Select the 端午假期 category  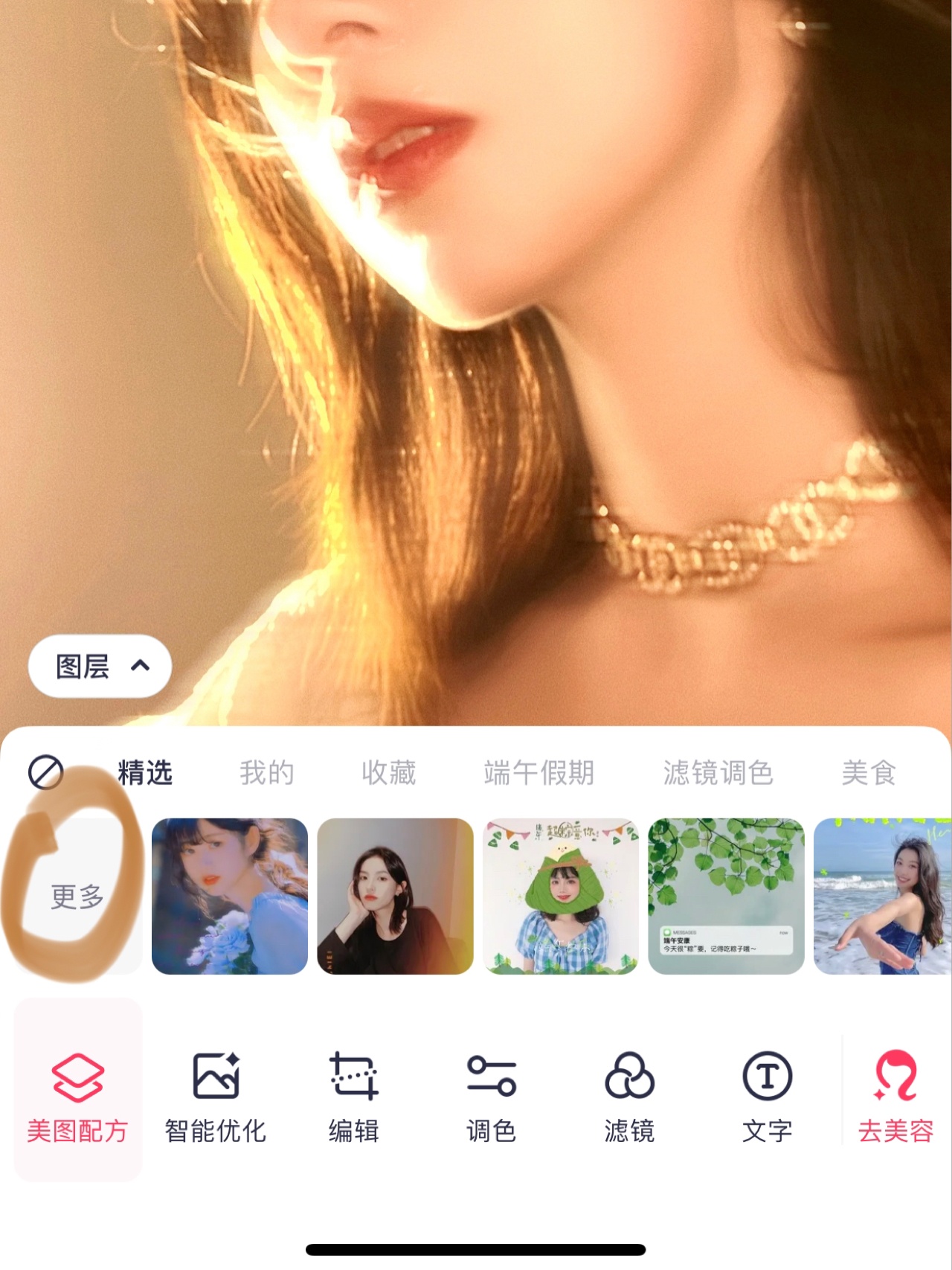pos(539,773)
